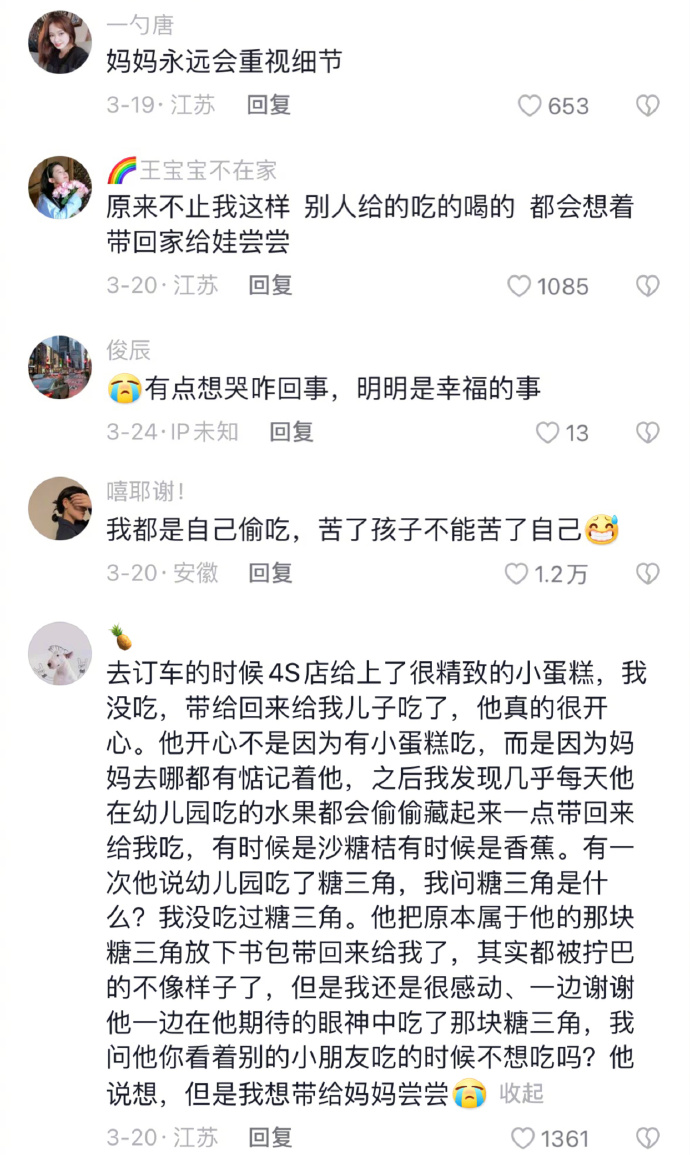Like 俊辰's comment
Viewport: 690px width, 1155px height.
pos(547,433)
